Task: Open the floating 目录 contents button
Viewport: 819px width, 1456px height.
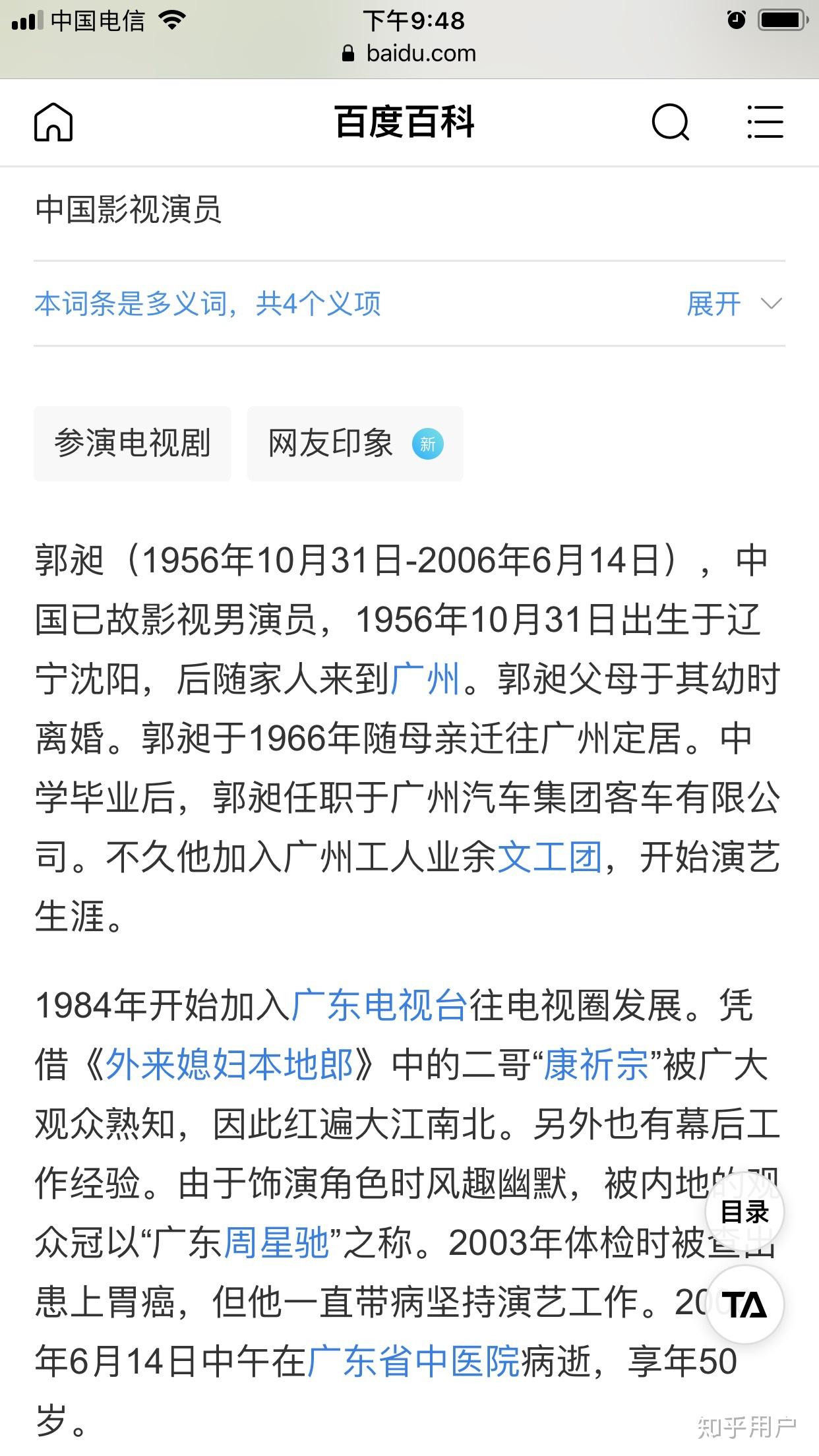Action: (x=744, y=1212)
